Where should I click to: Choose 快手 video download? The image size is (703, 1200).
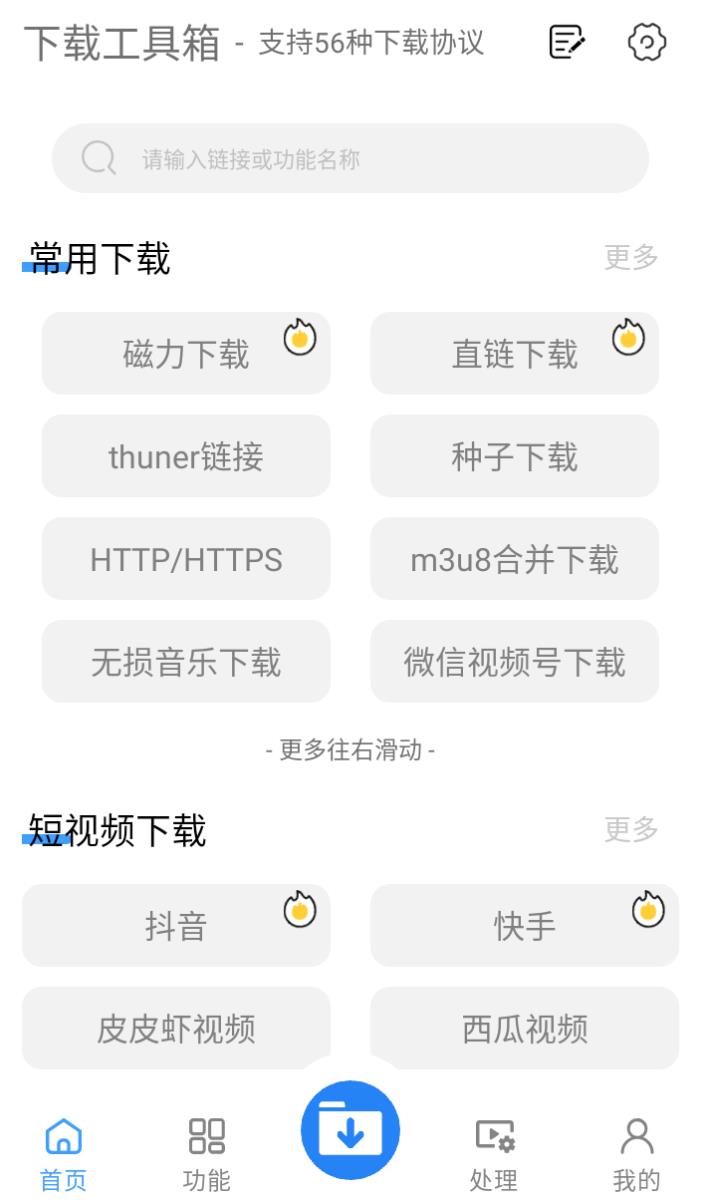coord(524,926)
